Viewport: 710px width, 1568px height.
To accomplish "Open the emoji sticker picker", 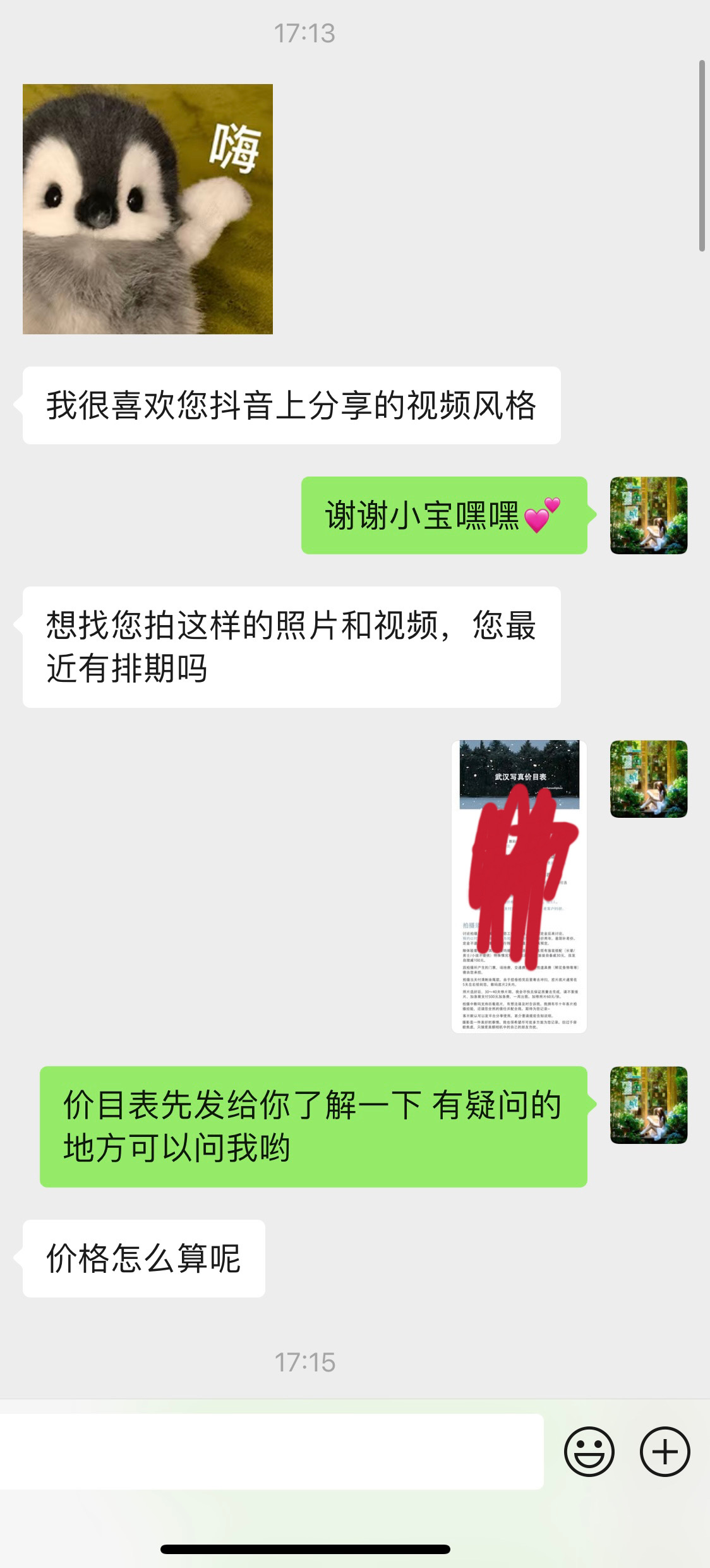I will tap(589, 1451).
